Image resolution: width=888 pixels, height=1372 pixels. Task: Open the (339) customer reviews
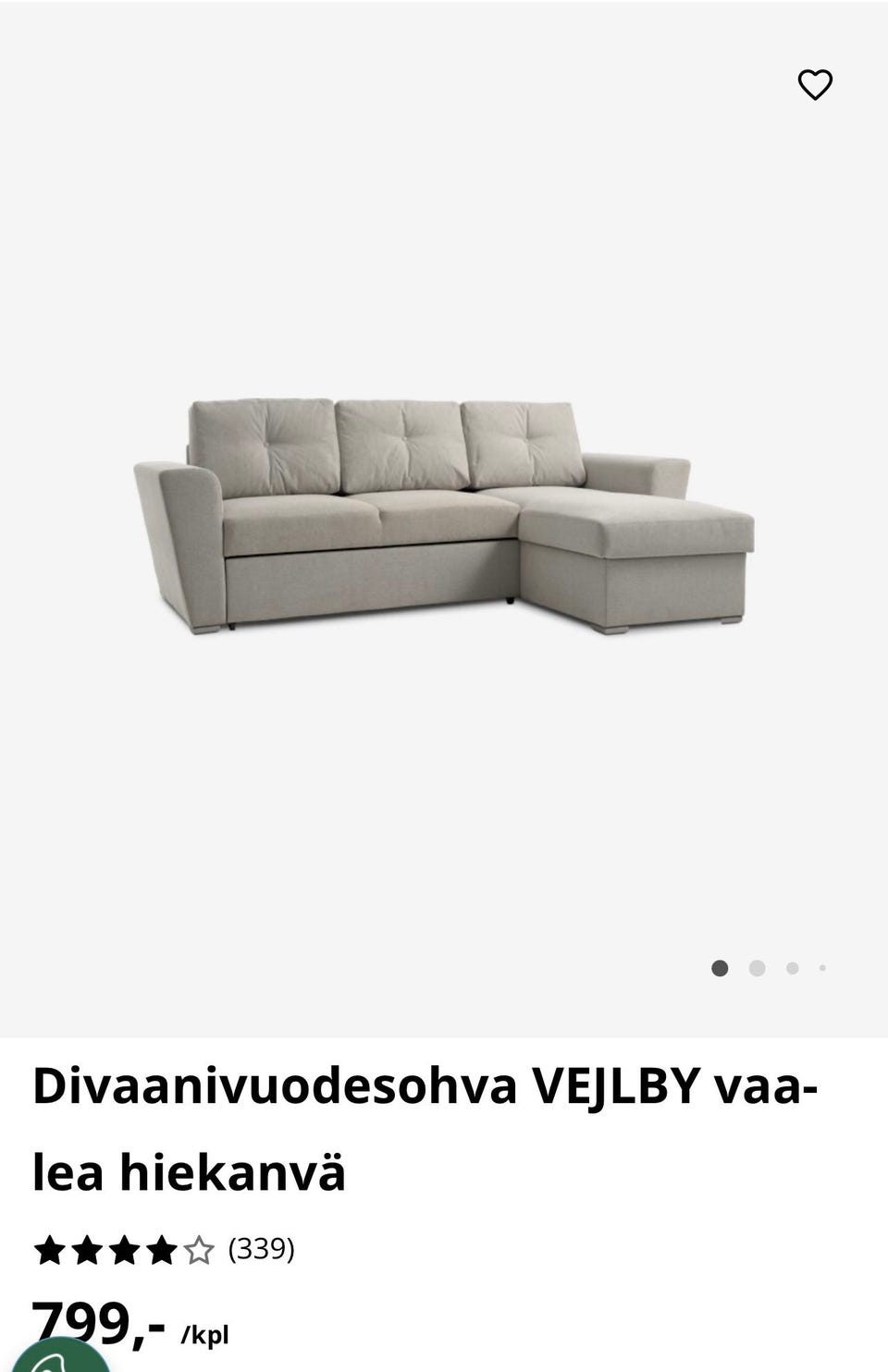(260, 1251)
